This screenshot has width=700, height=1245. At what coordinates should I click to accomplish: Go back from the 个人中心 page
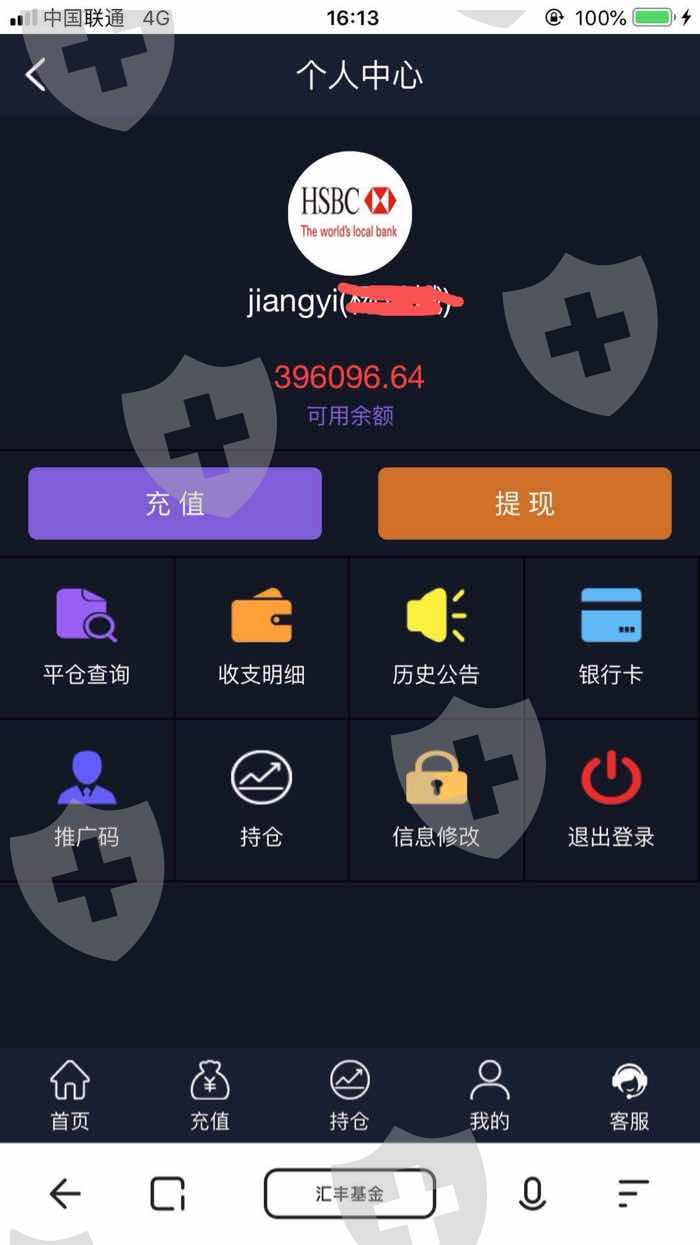click(36, 75)
